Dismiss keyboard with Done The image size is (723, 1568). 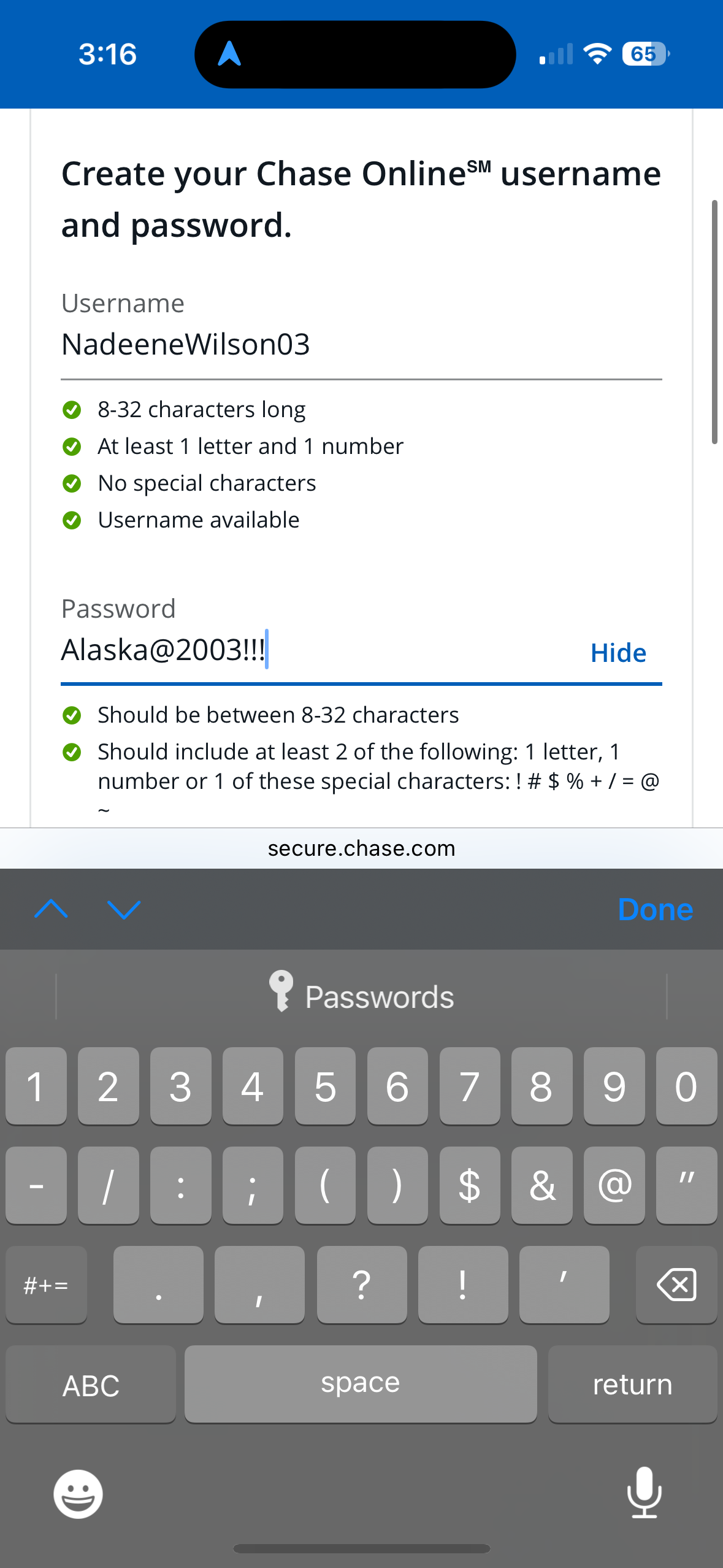pos(655,909)
